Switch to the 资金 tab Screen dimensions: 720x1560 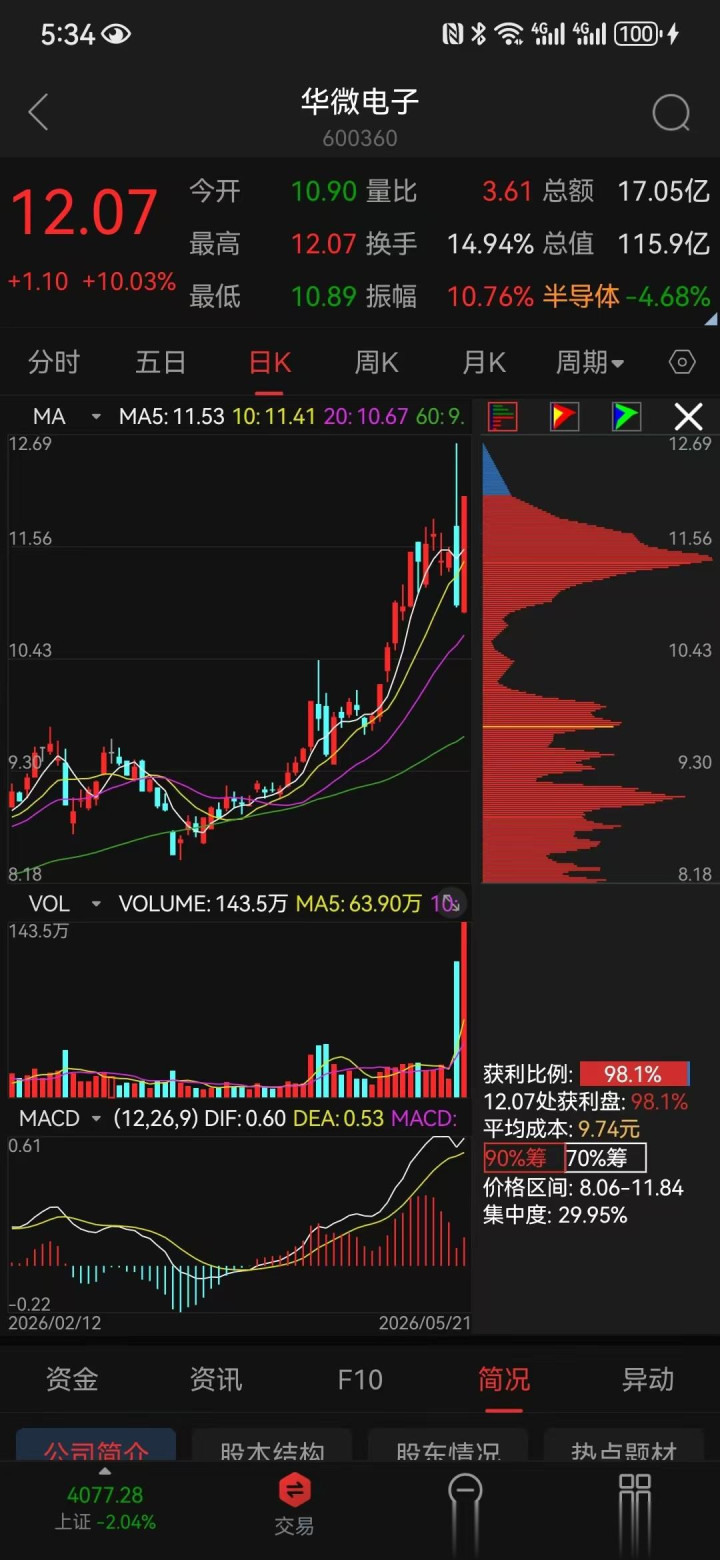pyautogui.click(x=72, y=1380)
